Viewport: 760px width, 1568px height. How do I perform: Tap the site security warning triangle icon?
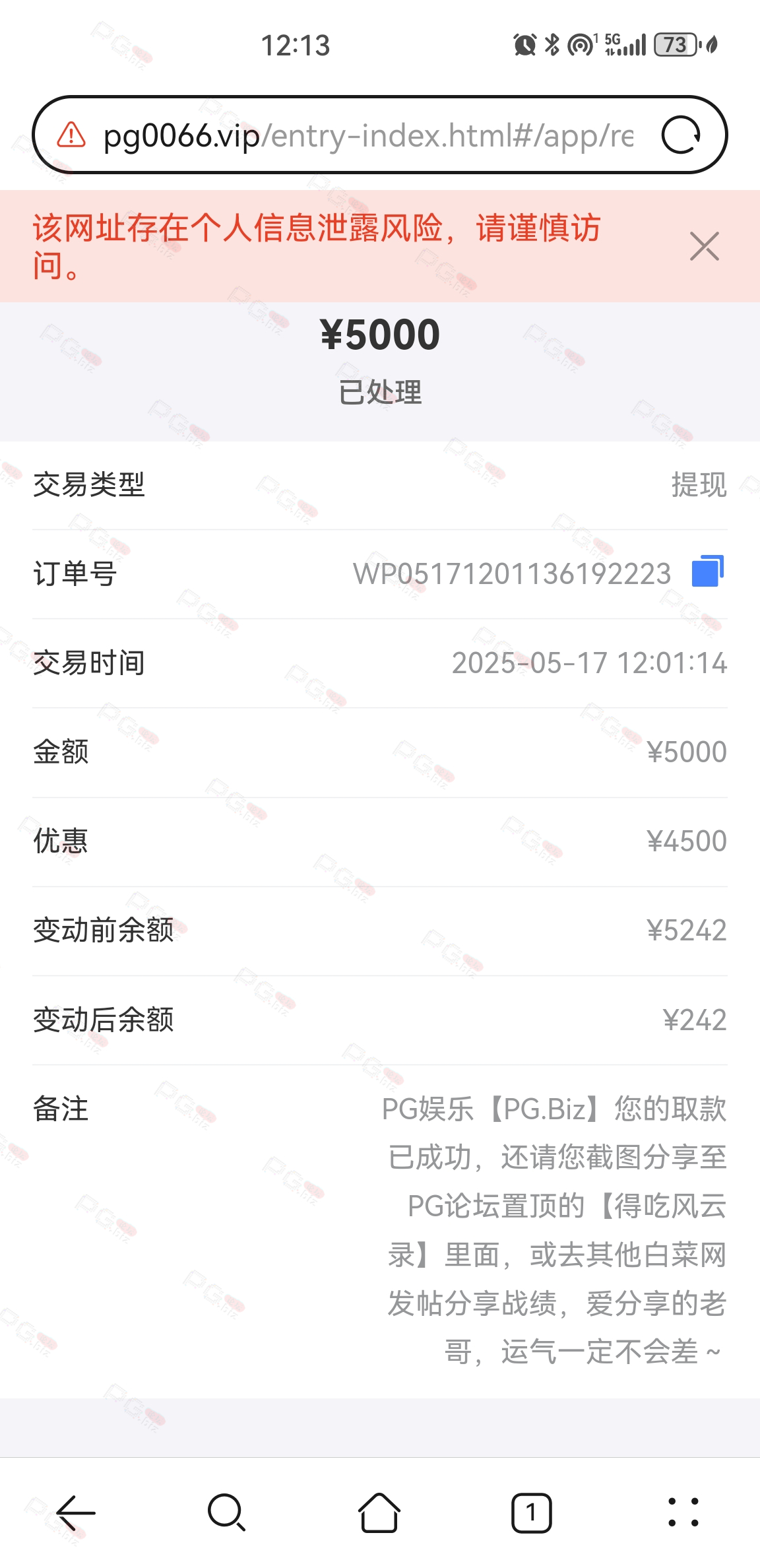(71, 135)
